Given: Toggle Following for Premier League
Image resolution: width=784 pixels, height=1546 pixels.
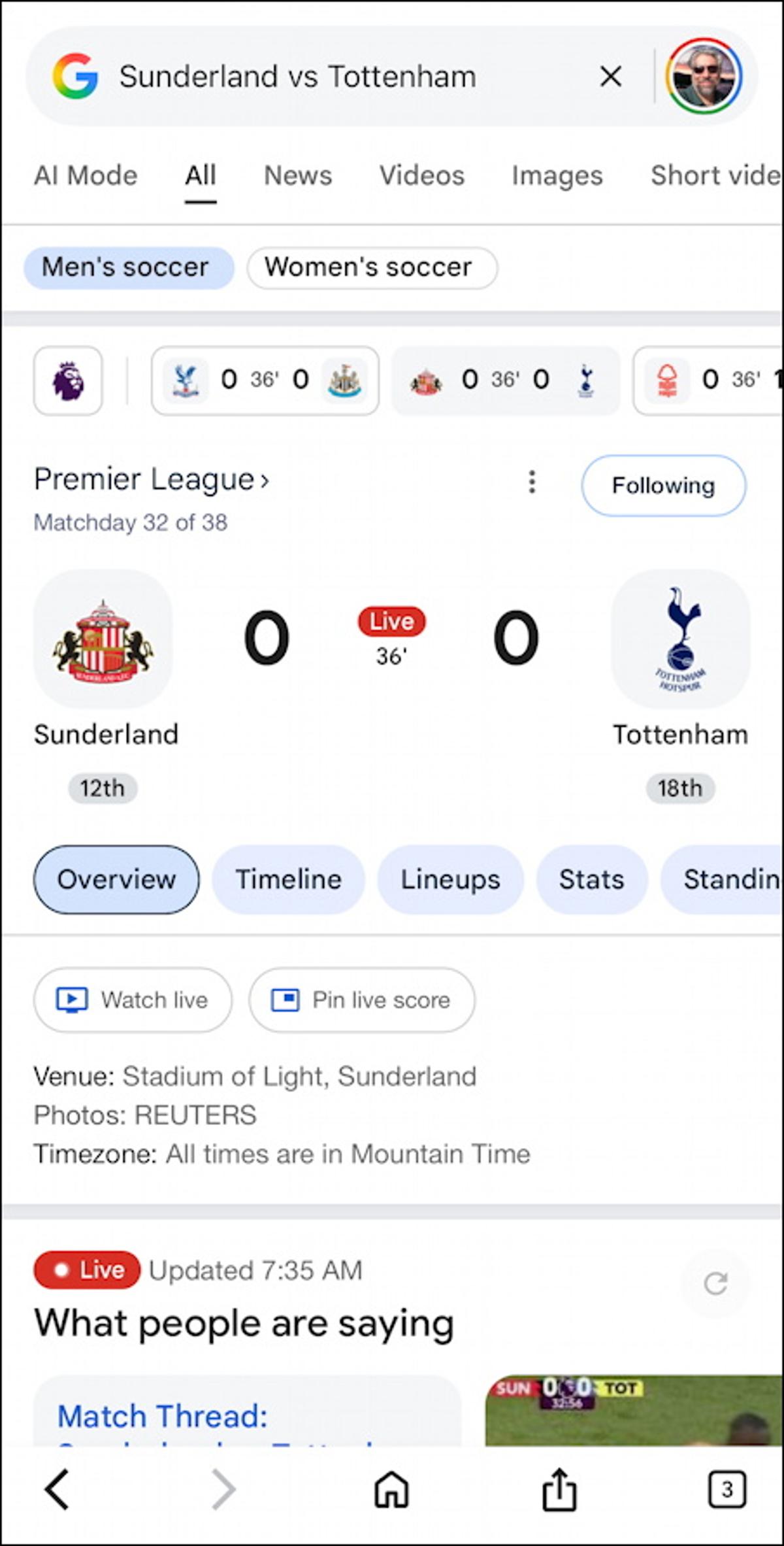Looking at the screenshot, I should pyautogui.click(x=662, y=485).
